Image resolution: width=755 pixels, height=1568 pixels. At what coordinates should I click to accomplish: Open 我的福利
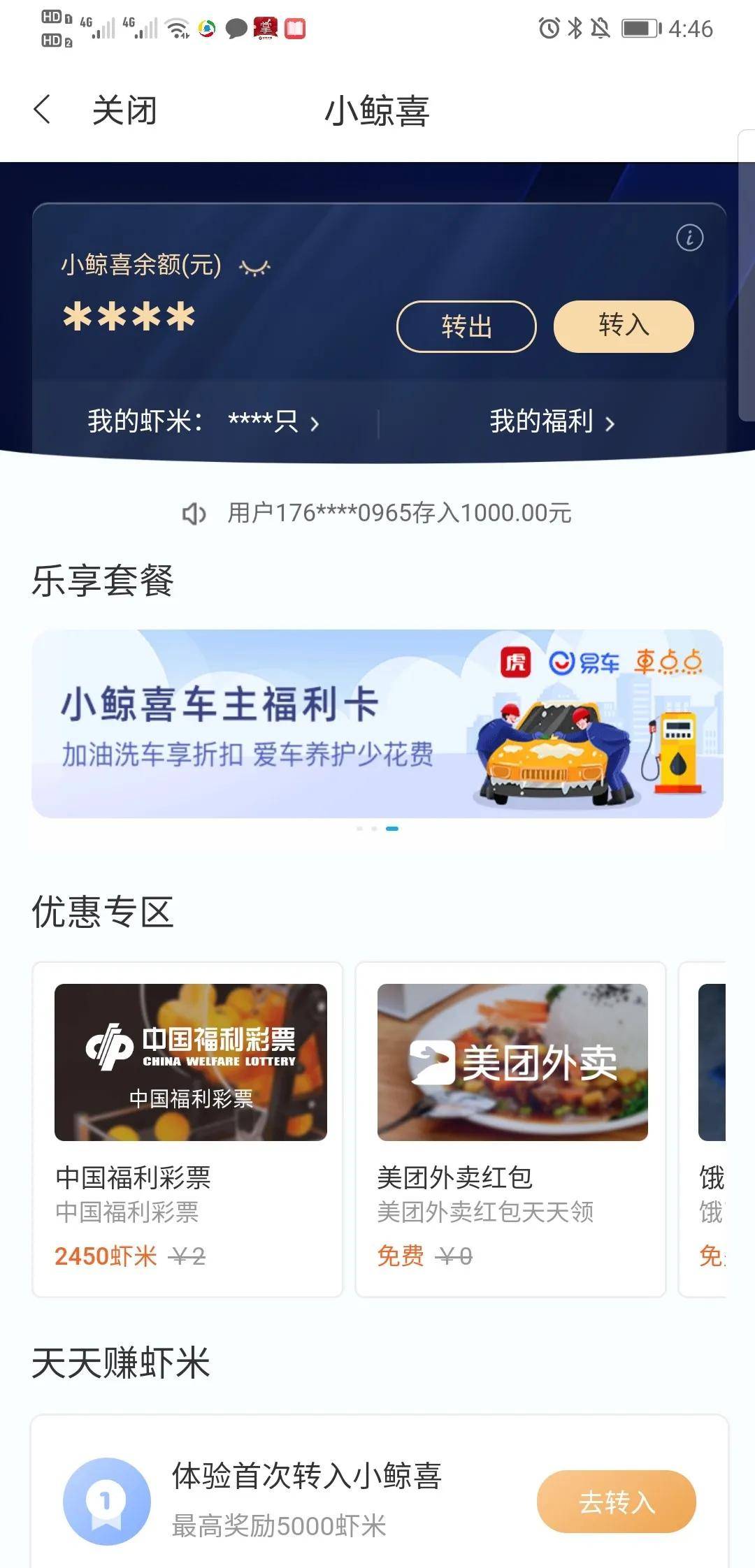tap(552, 422)
